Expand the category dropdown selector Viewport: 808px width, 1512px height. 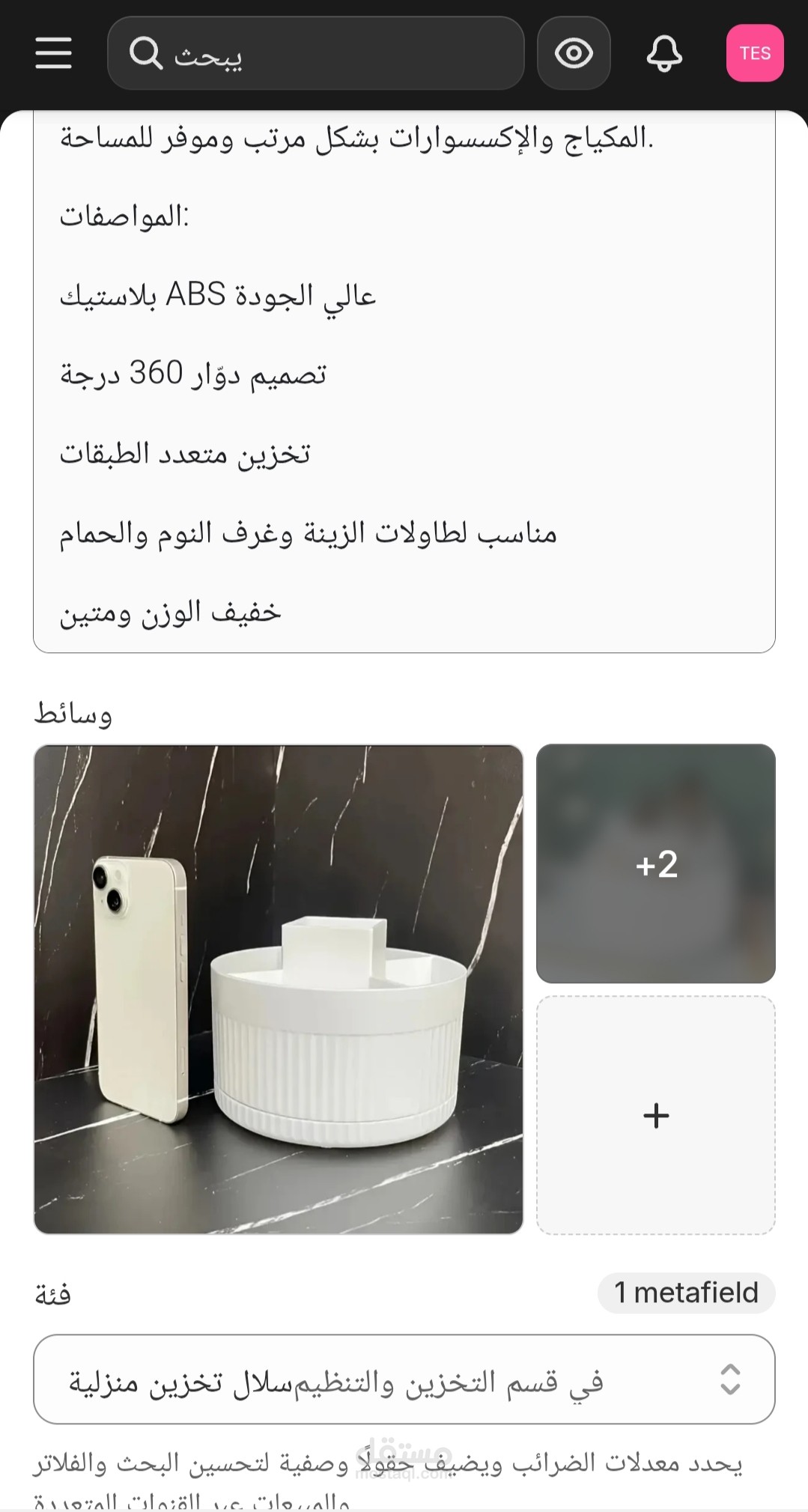point(404,1379)
